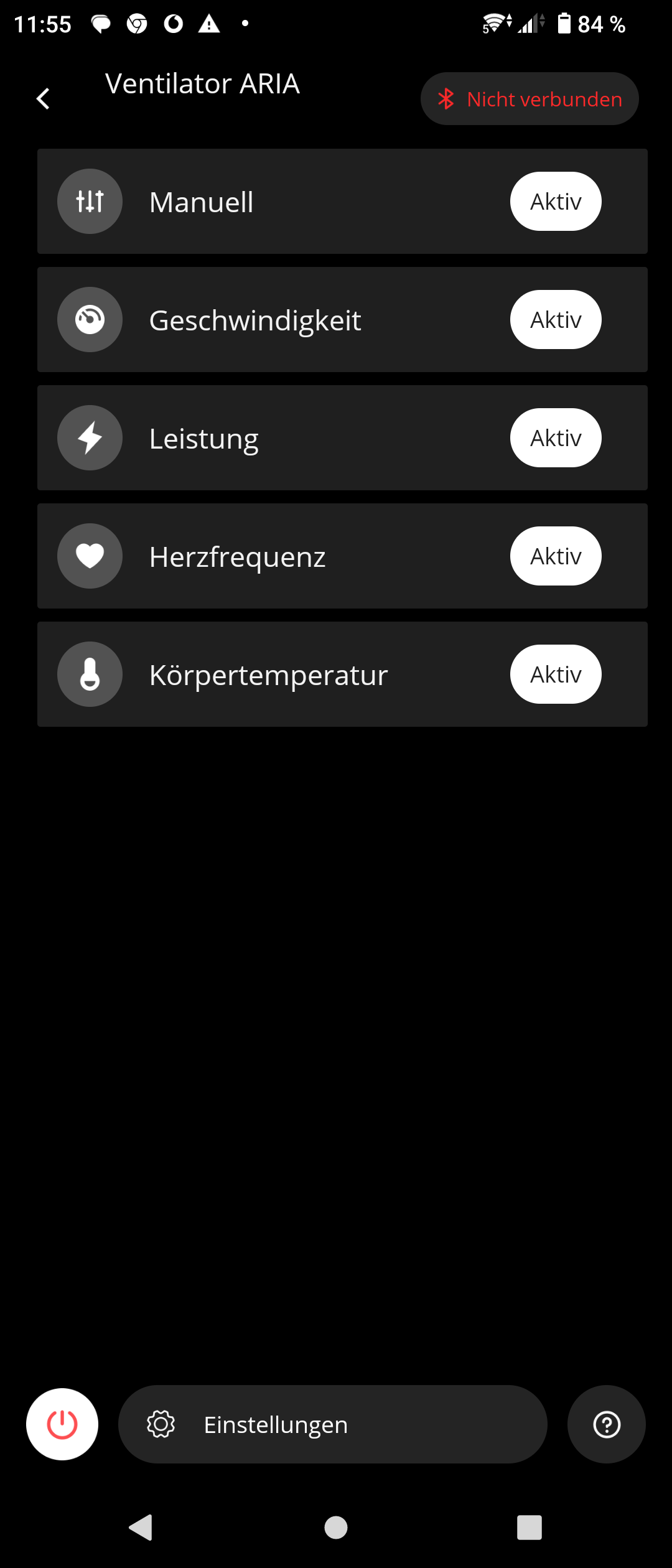Tap Aktiv button for Manuell
Image resolution: width=672 pixels, height=1568 pixels.
556,202
